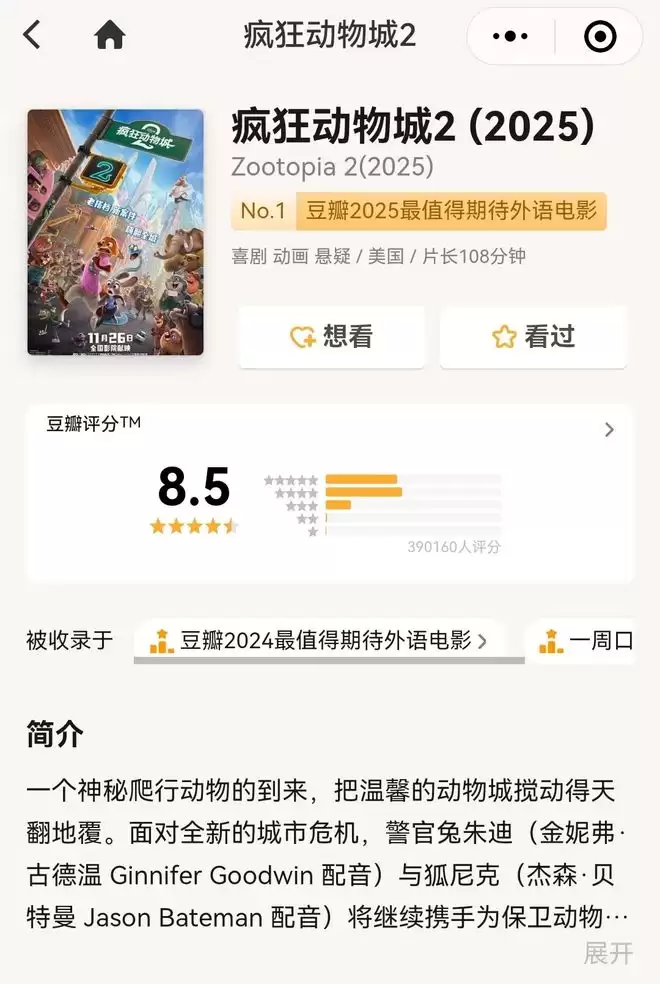Expand the synopsis with 展开
The height and width of the screenshot is (984, 660).
(x=608, y=953)
